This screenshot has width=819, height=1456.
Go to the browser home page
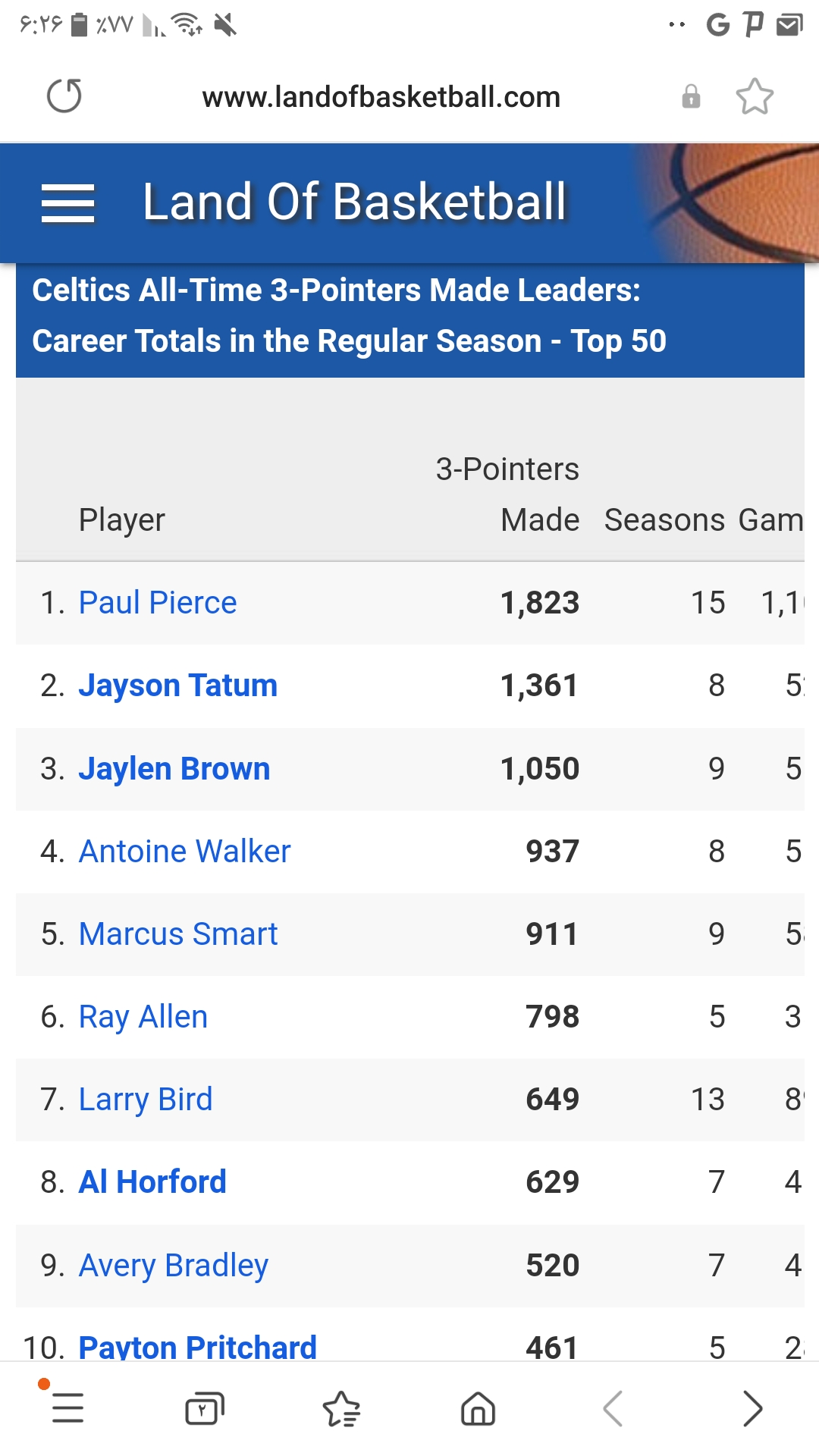pyautogui.click(x=478, y=1409)
